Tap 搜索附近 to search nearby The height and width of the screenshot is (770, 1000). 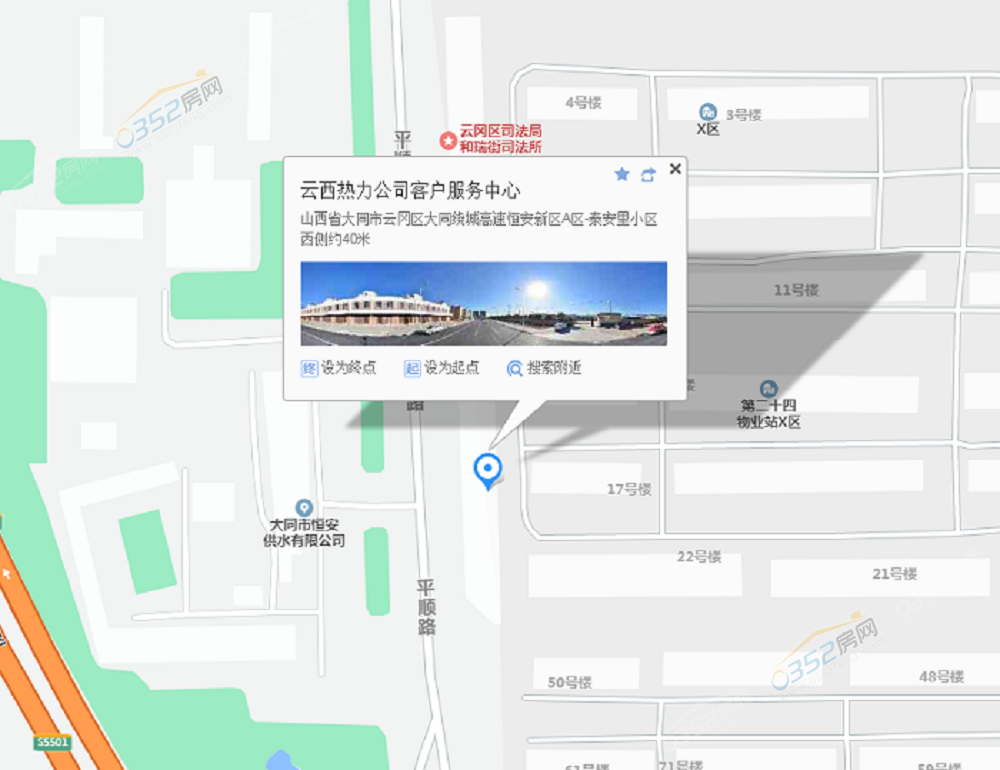[544, 368]
